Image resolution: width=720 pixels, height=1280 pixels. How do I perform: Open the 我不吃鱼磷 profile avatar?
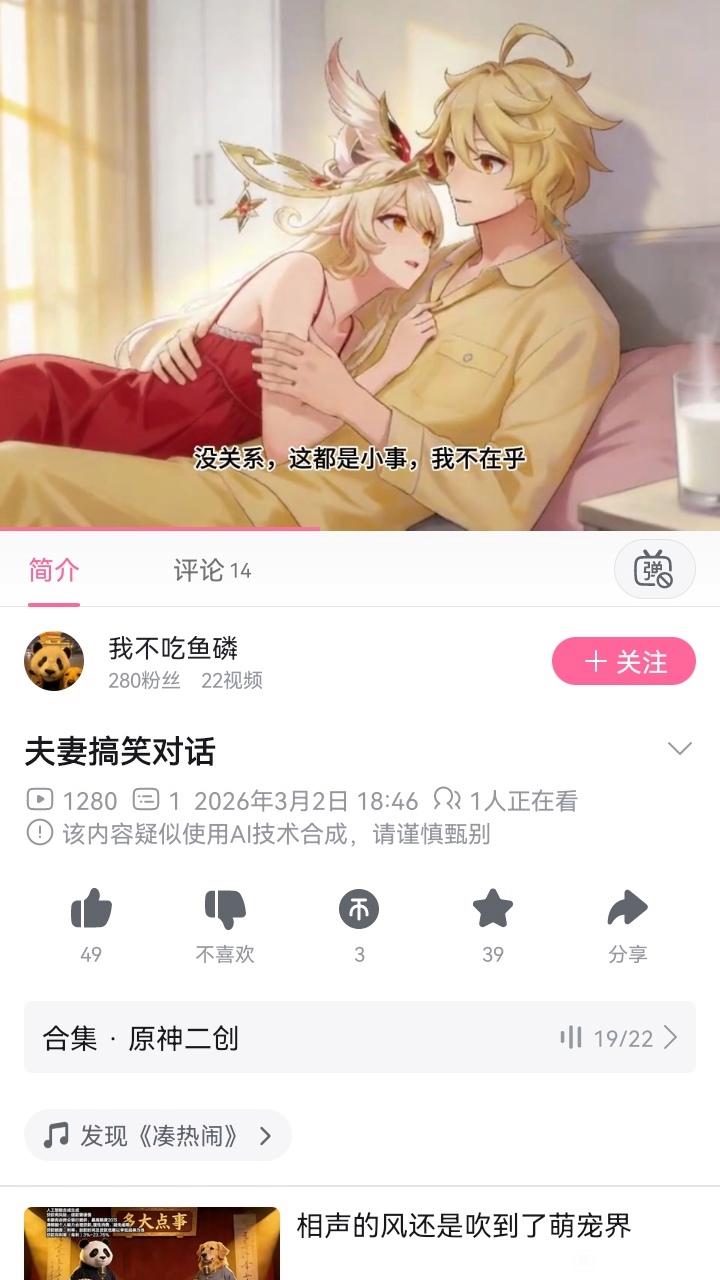pyautogui.click(x=54, y=661)
